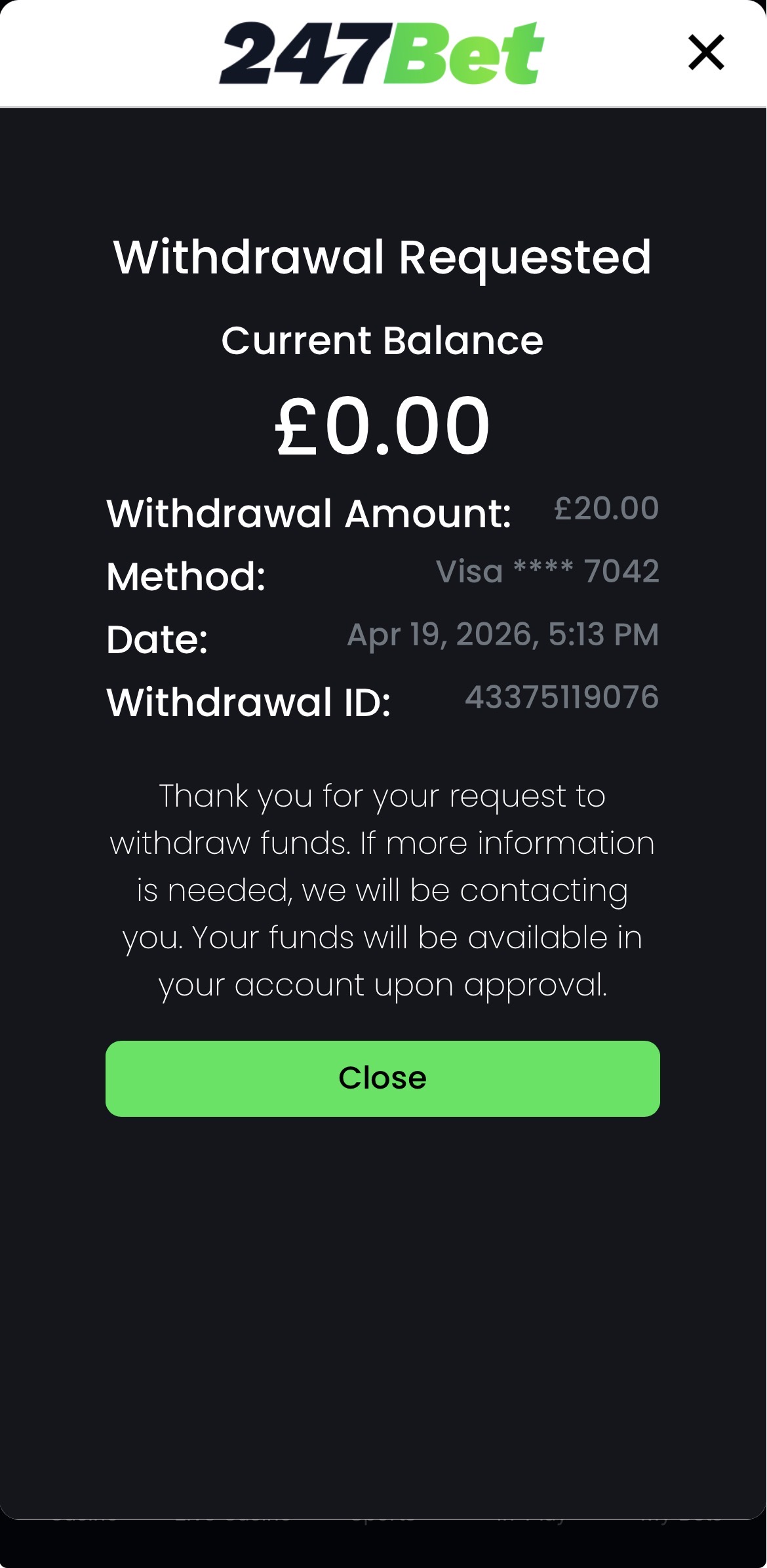This screenshot has height=1568, width=767.
Task: Select the Withdrawal ID value 4337511976
Action: [x=562, y=698]
